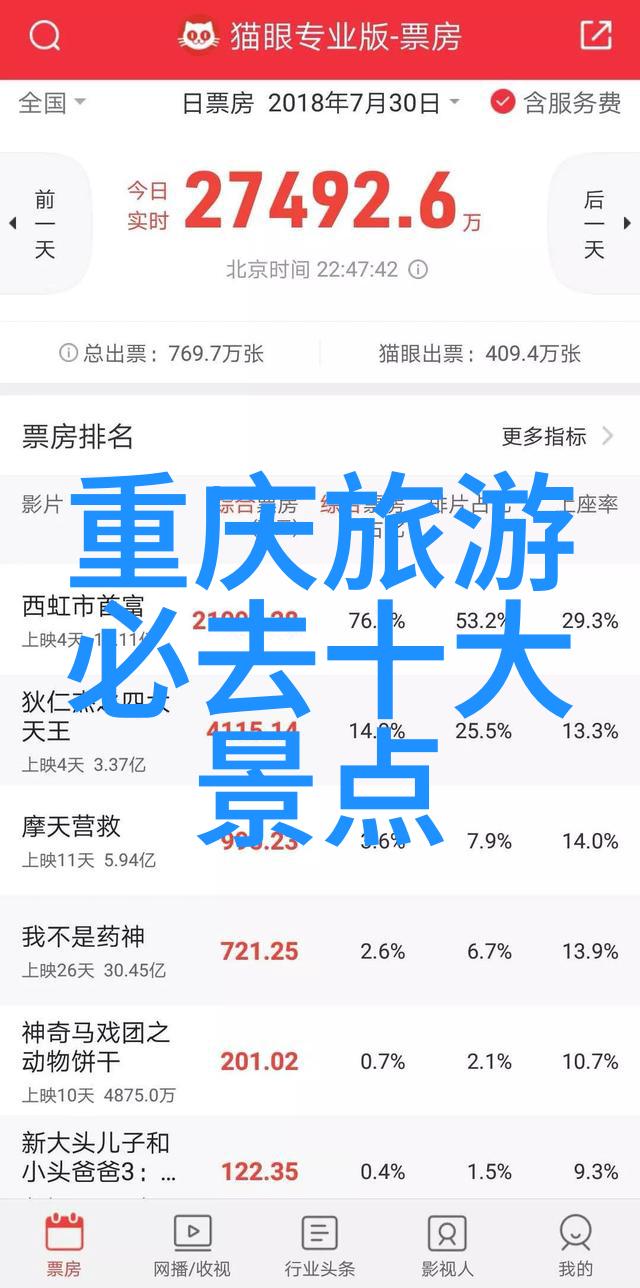Tap the info icon beside 北京时间
The width and height of the screenshot is (640, 1288).
click(419, 270)
